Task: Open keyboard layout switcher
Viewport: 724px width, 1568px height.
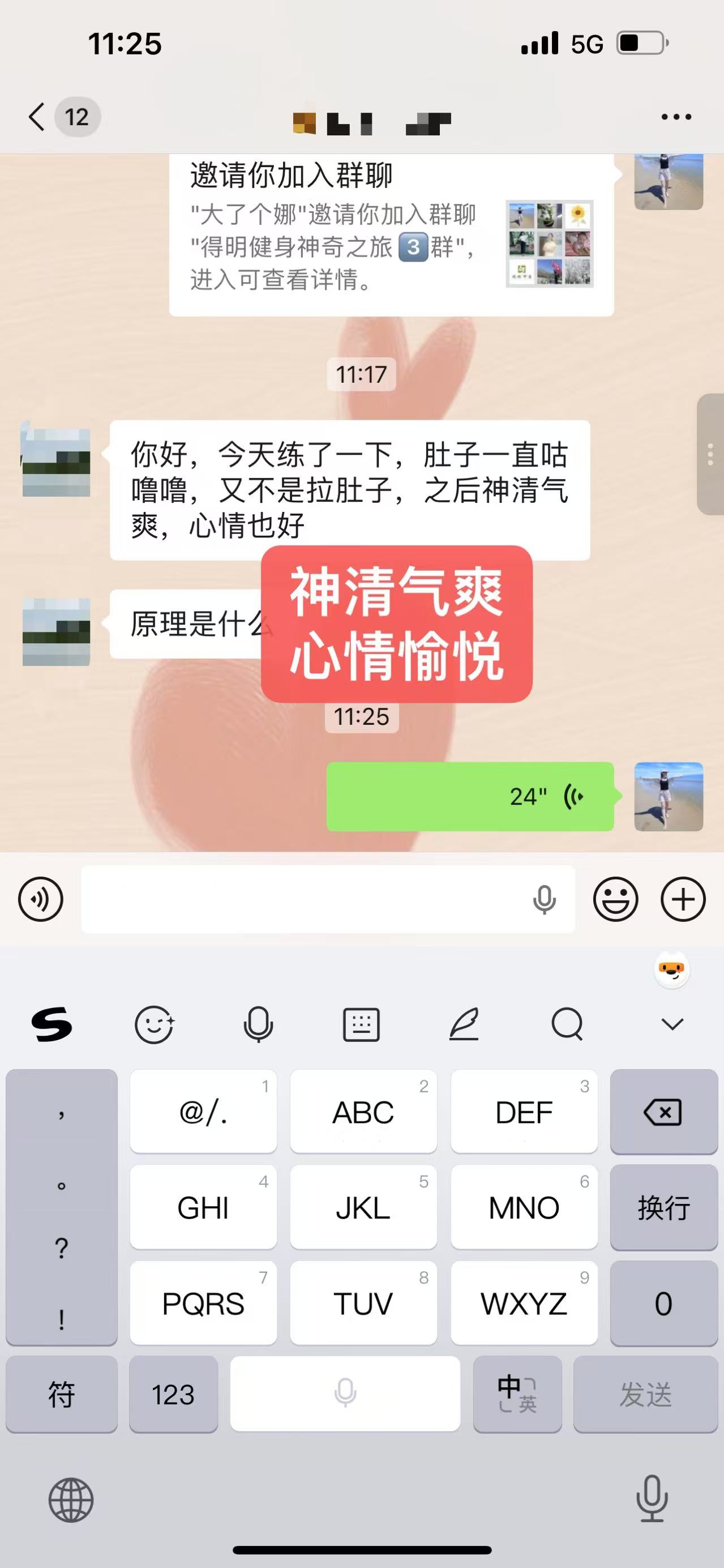Action: (x=361, y=1024)
